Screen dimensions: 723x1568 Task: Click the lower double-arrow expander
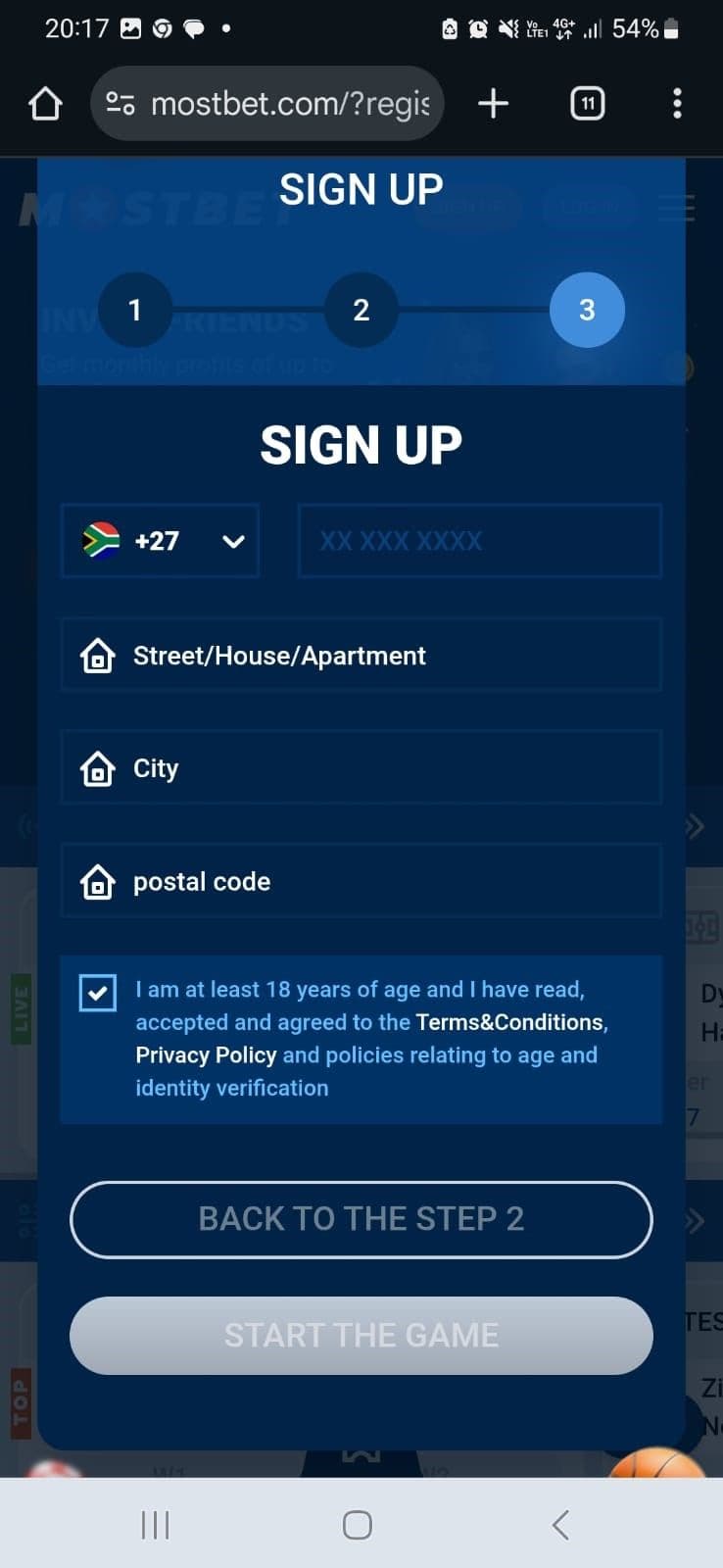694,1221
